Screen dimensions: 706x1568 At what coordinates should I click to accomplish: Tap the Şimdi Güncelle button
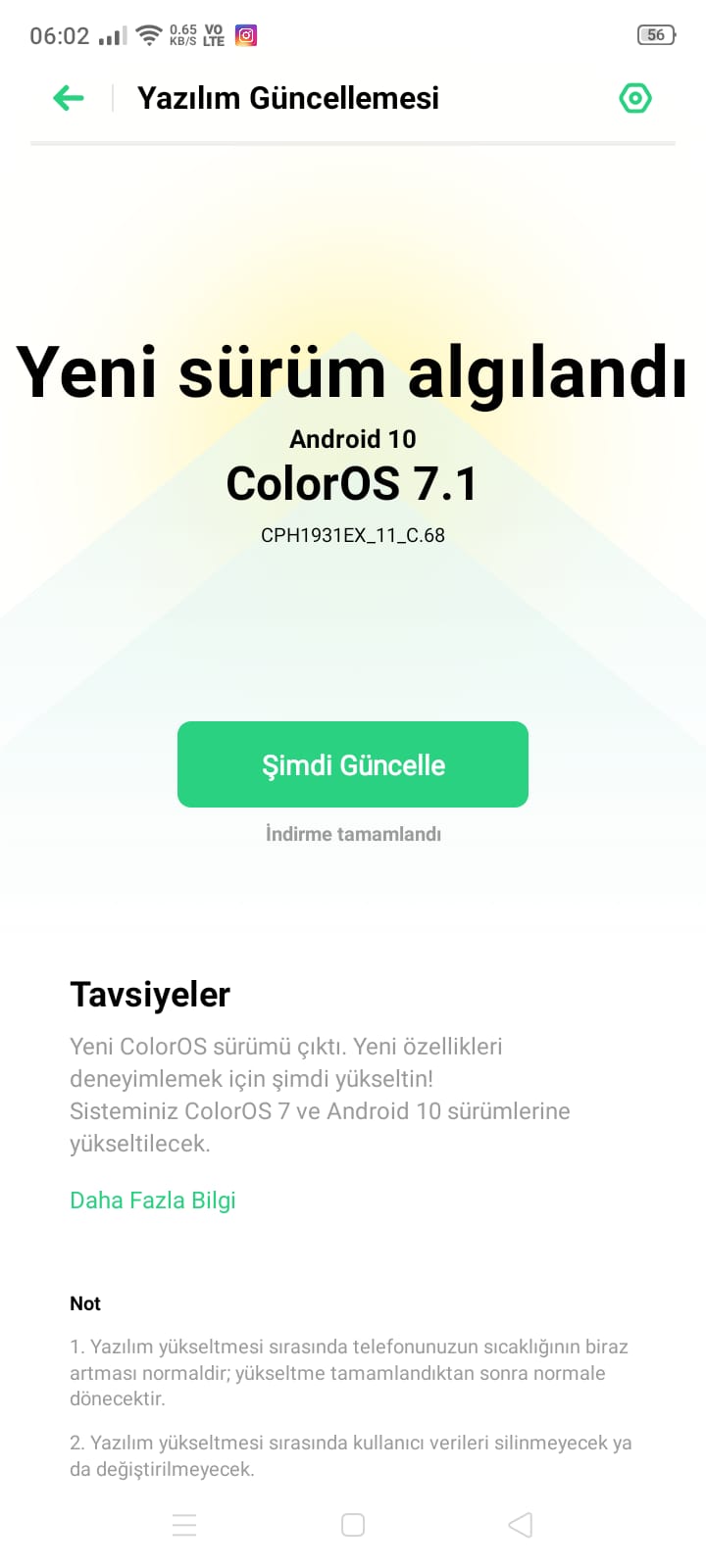click(353, 764)
